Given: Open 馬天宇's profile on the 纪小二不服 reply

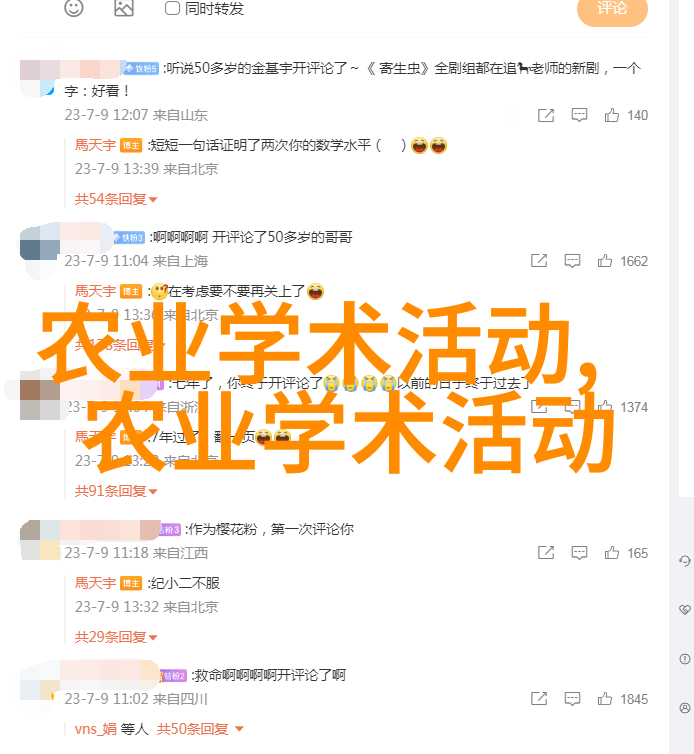Looking at the screenshot, I should (95, 583).
